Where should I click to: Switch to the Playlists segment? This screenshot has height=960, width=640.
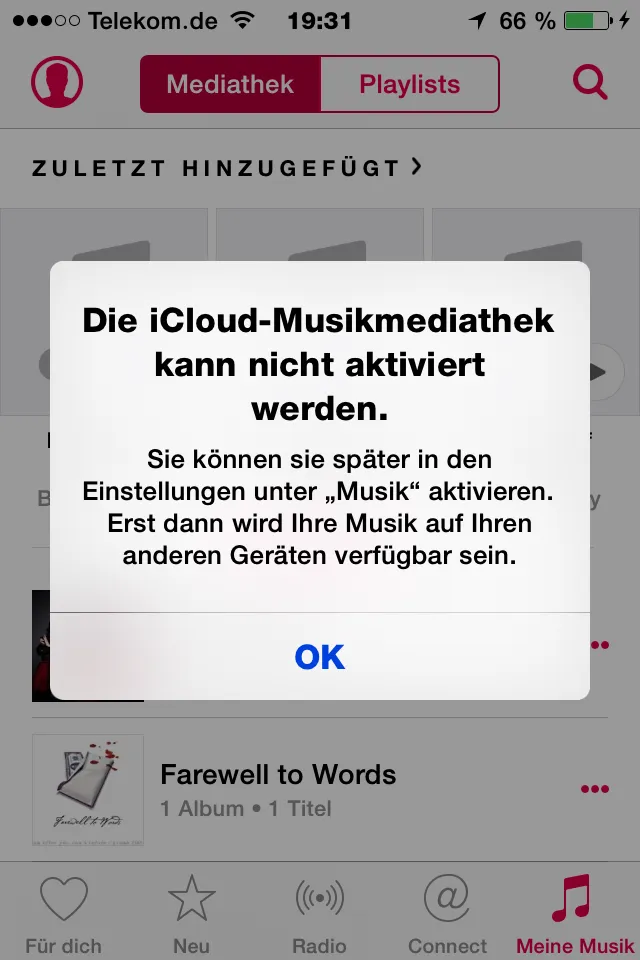point(409,84)
